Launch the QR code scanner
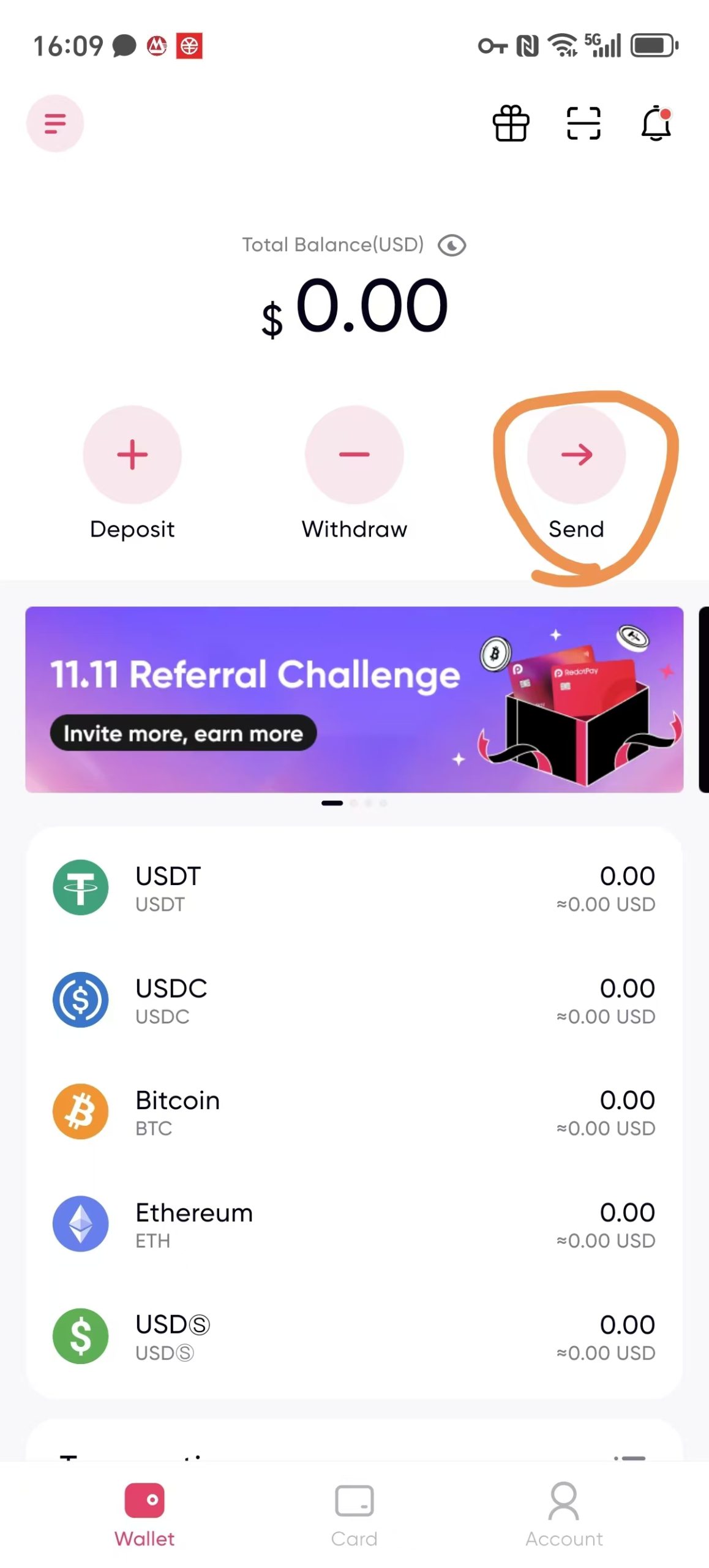Image resolution: width=709 pixels, height=1568 pixels. pos(583,123)
